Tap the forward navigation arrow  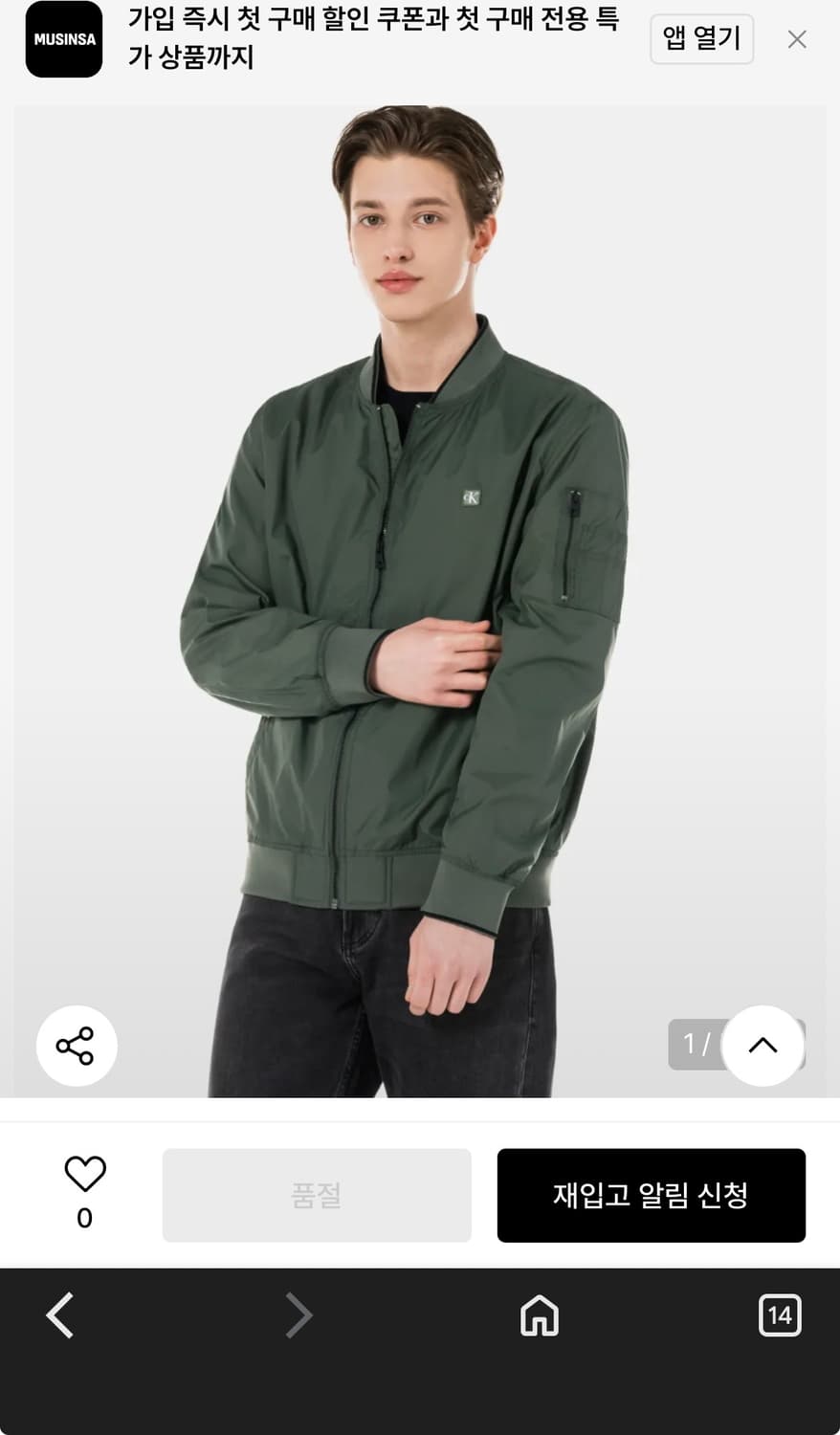coord(298,1315)
